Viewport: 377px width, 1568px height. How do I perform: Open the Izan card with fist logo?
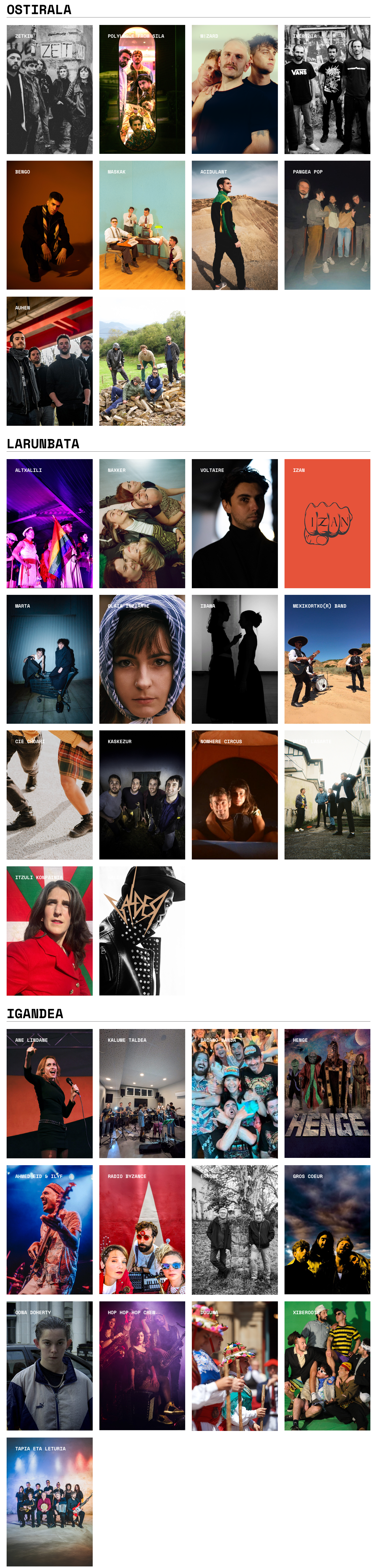tap(327, 524)
